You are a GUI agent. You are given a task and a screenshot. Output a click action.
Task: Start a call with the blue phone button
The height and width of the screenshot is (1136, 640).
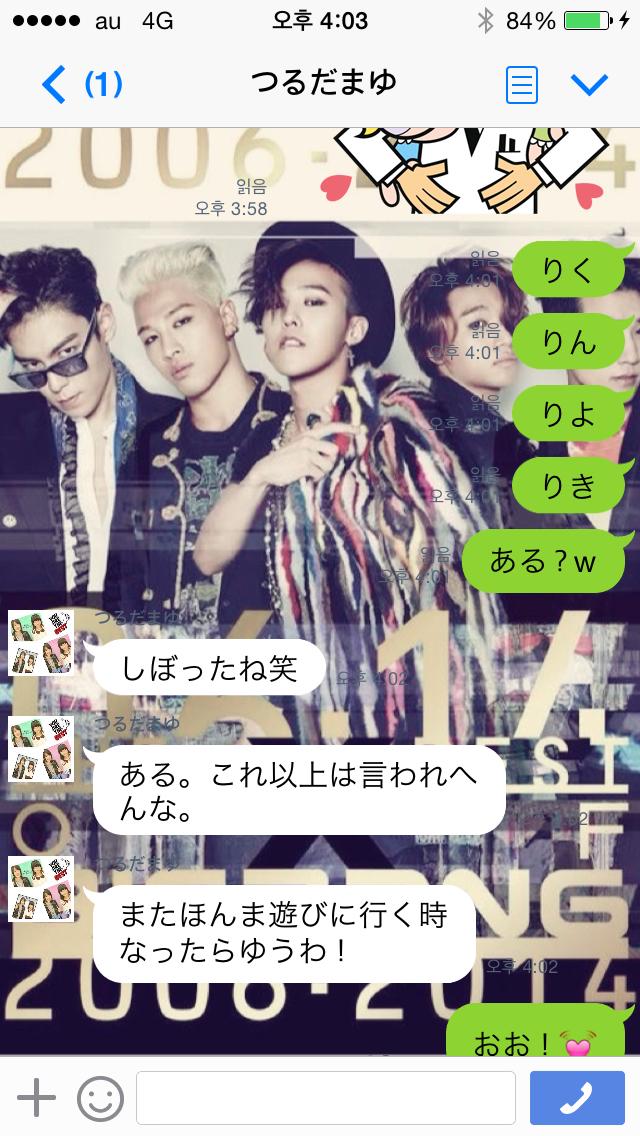pos(576,1098)
